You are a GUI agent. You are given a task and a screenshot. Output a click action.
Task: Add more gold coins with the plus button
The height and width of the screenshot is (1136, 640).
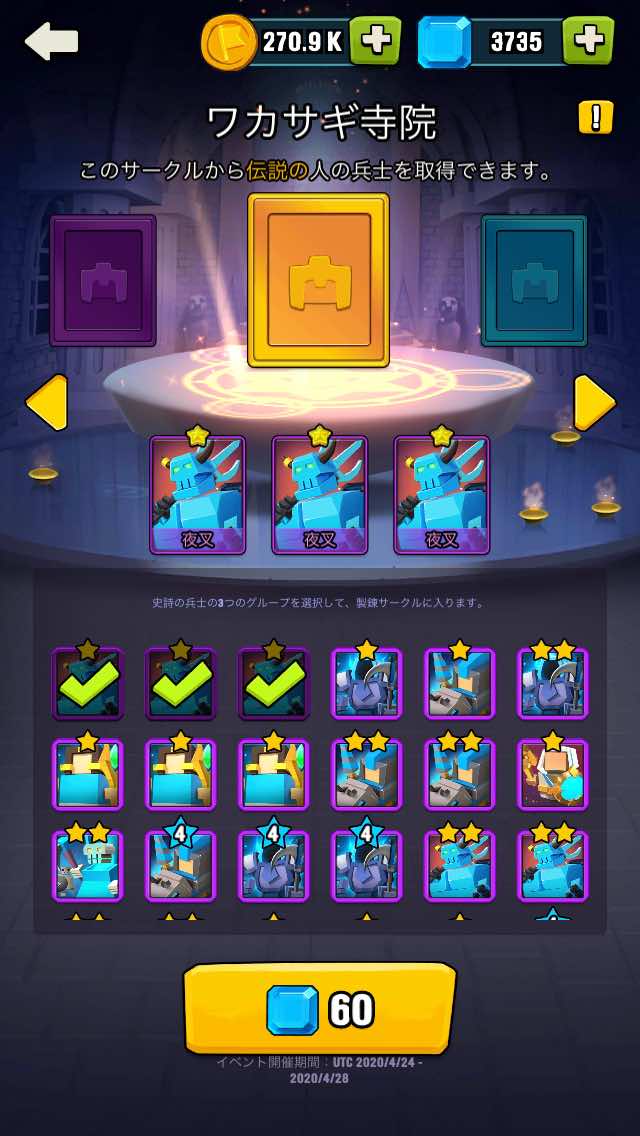375,41
